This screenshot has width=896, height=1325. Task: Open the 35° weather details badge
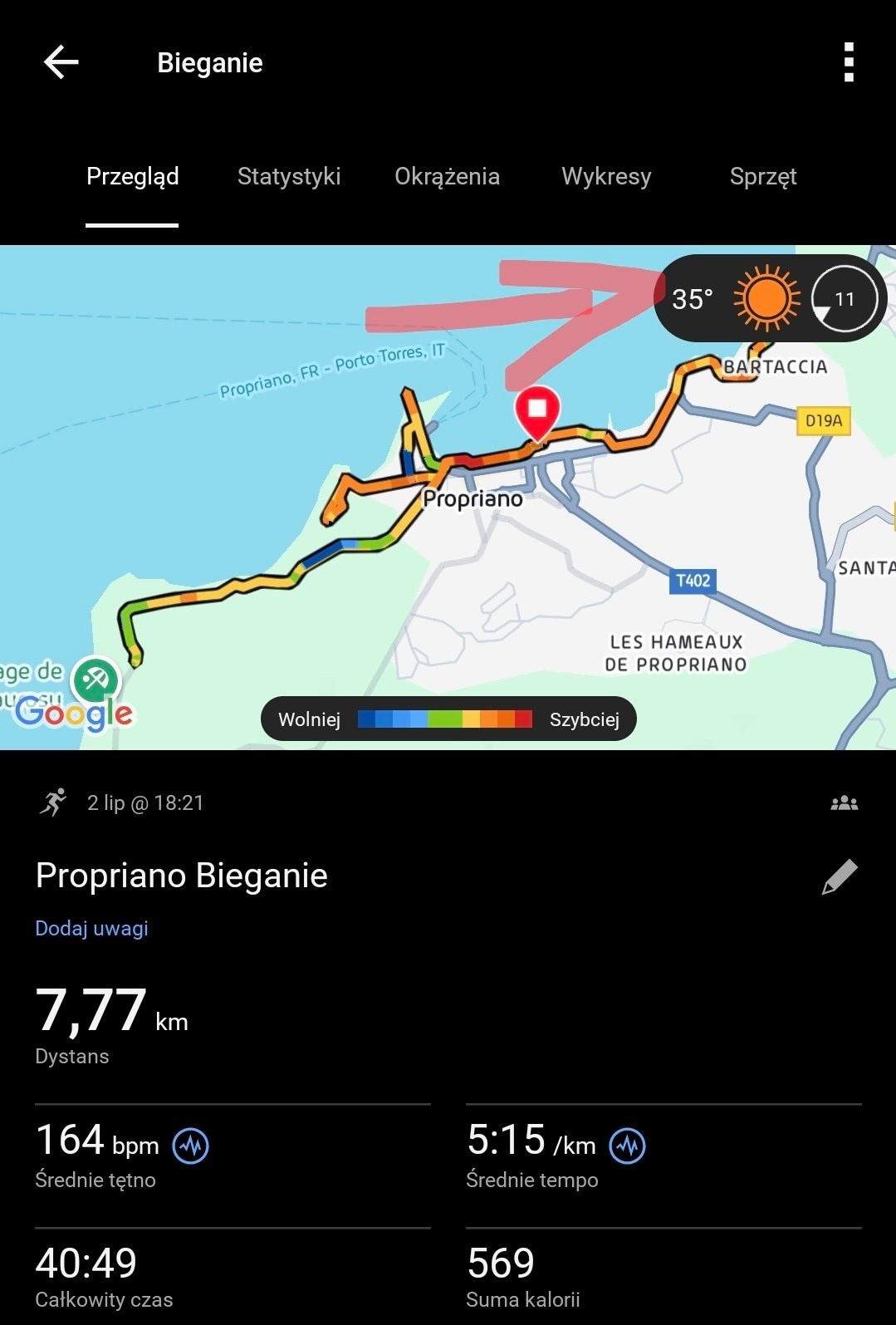coord(770,299)
